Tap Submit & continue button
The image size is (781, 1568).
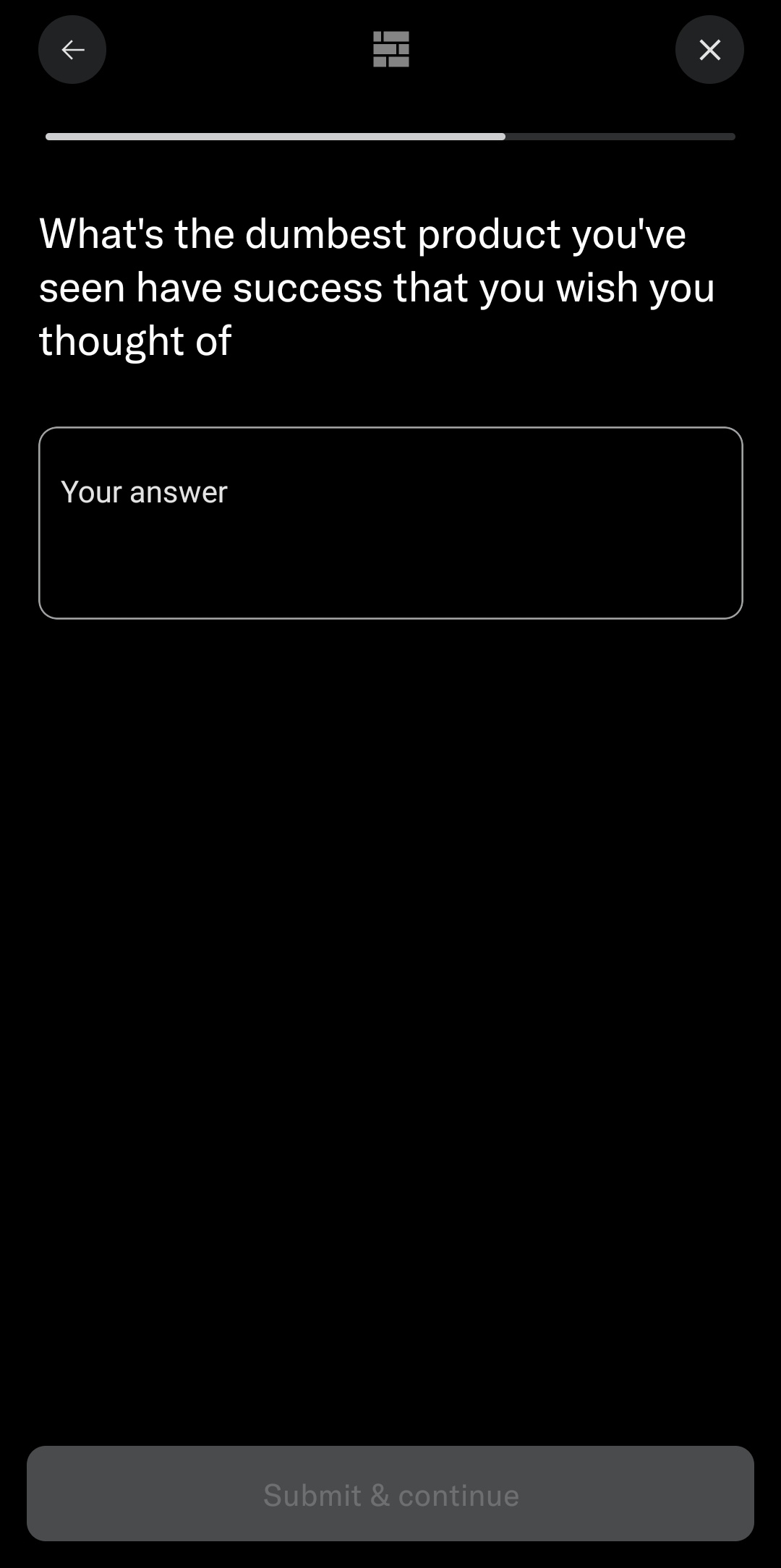pos(390,1494)
